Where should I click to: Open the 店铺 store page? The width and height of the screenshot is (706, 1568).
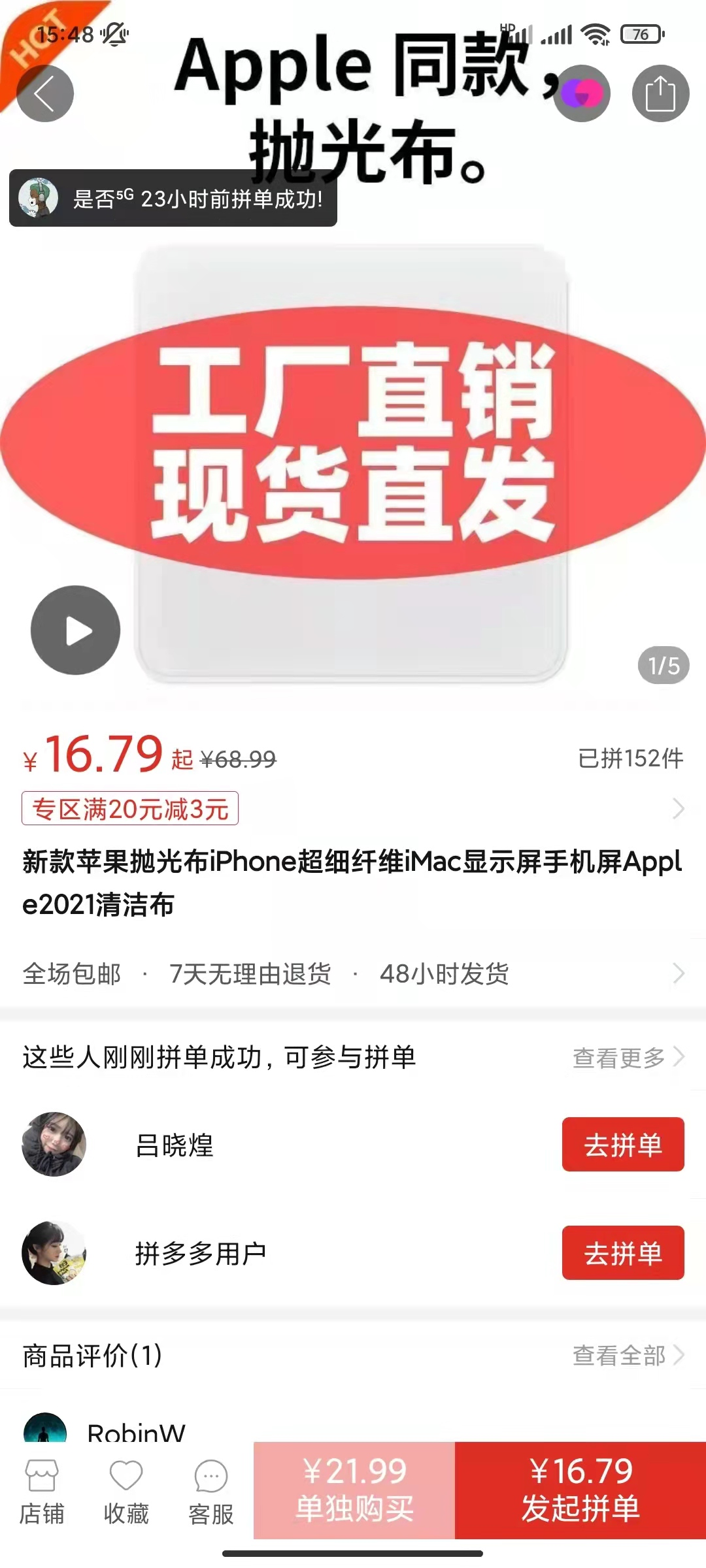pos(42,1493)
